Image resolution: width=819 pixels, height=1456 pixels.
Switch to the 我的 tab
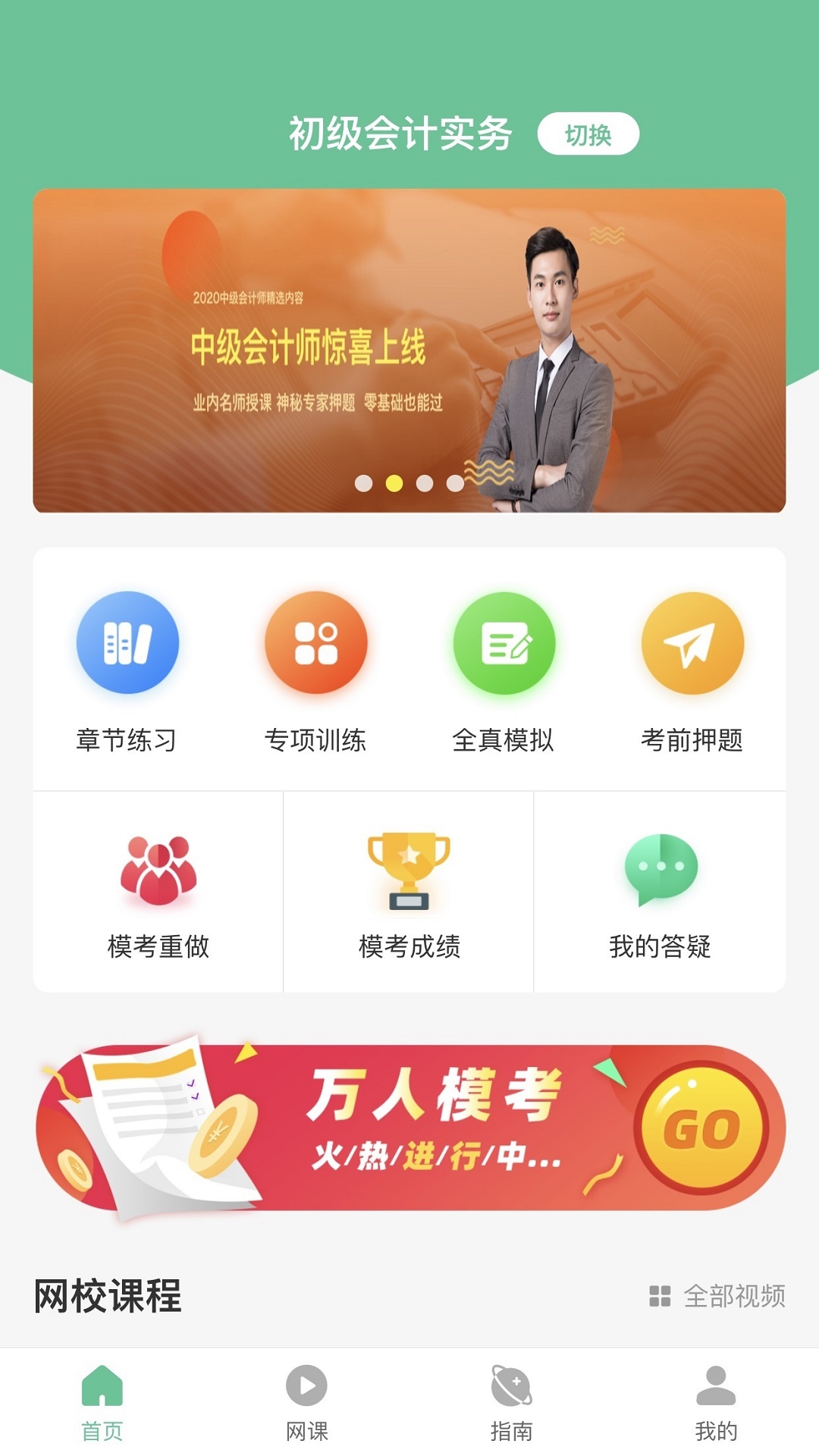(x=716, y=1402)
